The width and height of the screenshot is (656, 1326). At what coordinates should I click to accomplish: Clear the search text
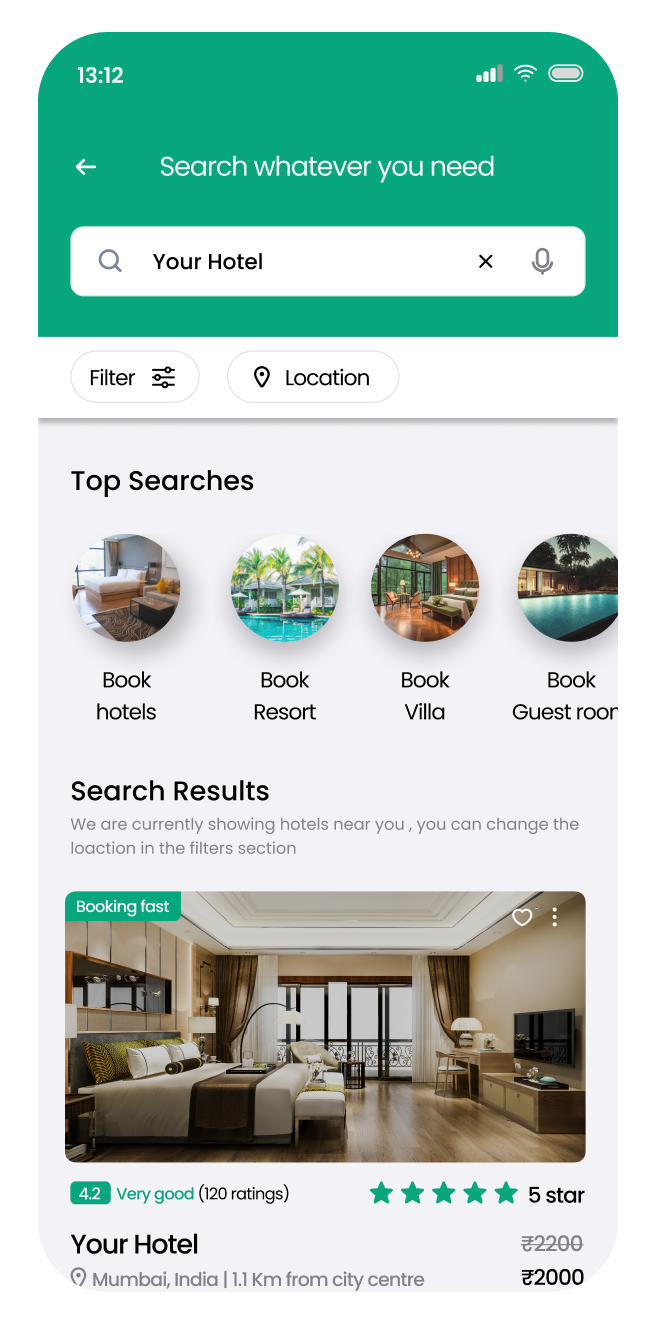486,262
